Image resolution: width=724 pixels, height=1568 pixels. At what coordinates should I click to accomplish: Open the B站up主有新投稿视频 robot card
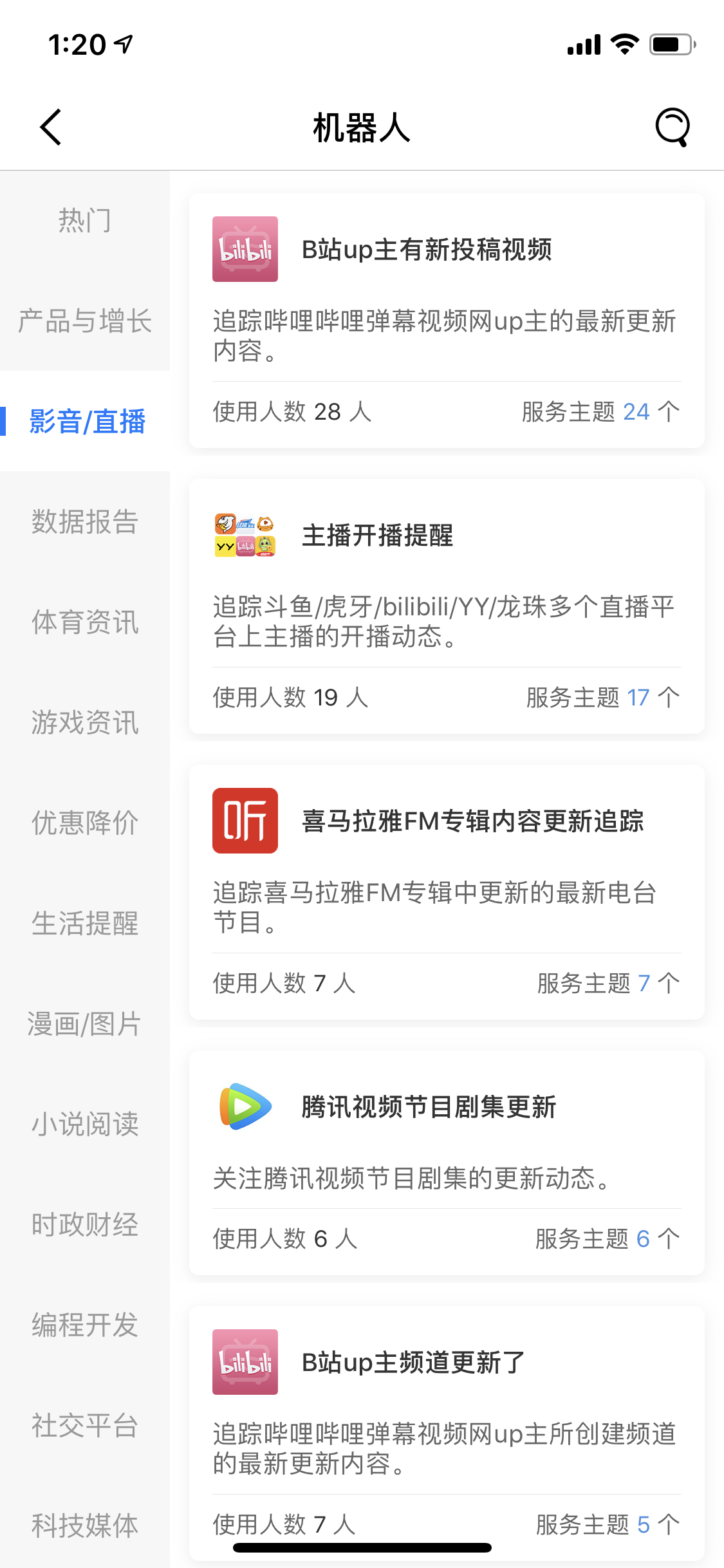pyautogui.click(x=447, y=320)
